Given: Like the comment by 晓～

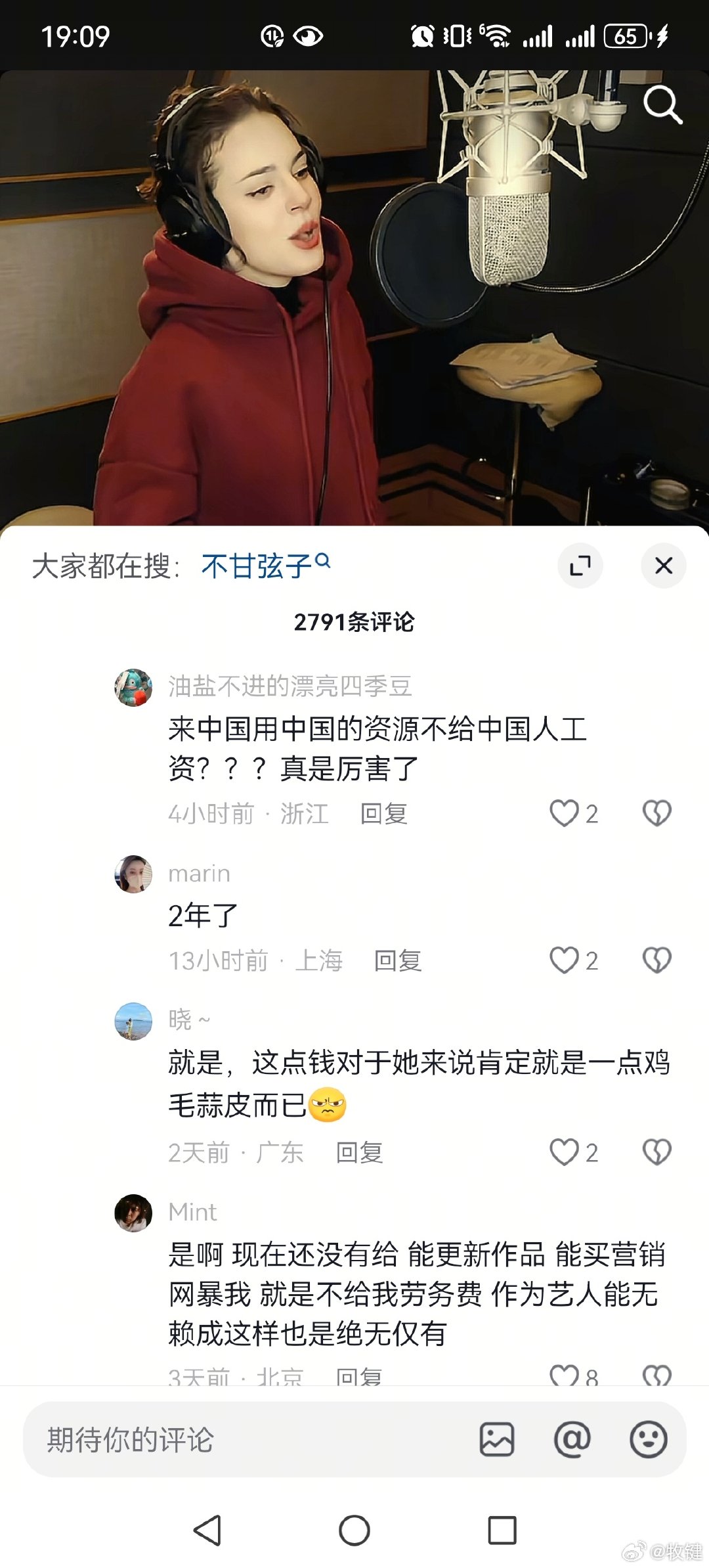Looking at the screenshot, I should pyautogui.click(x=564, y=1152).
